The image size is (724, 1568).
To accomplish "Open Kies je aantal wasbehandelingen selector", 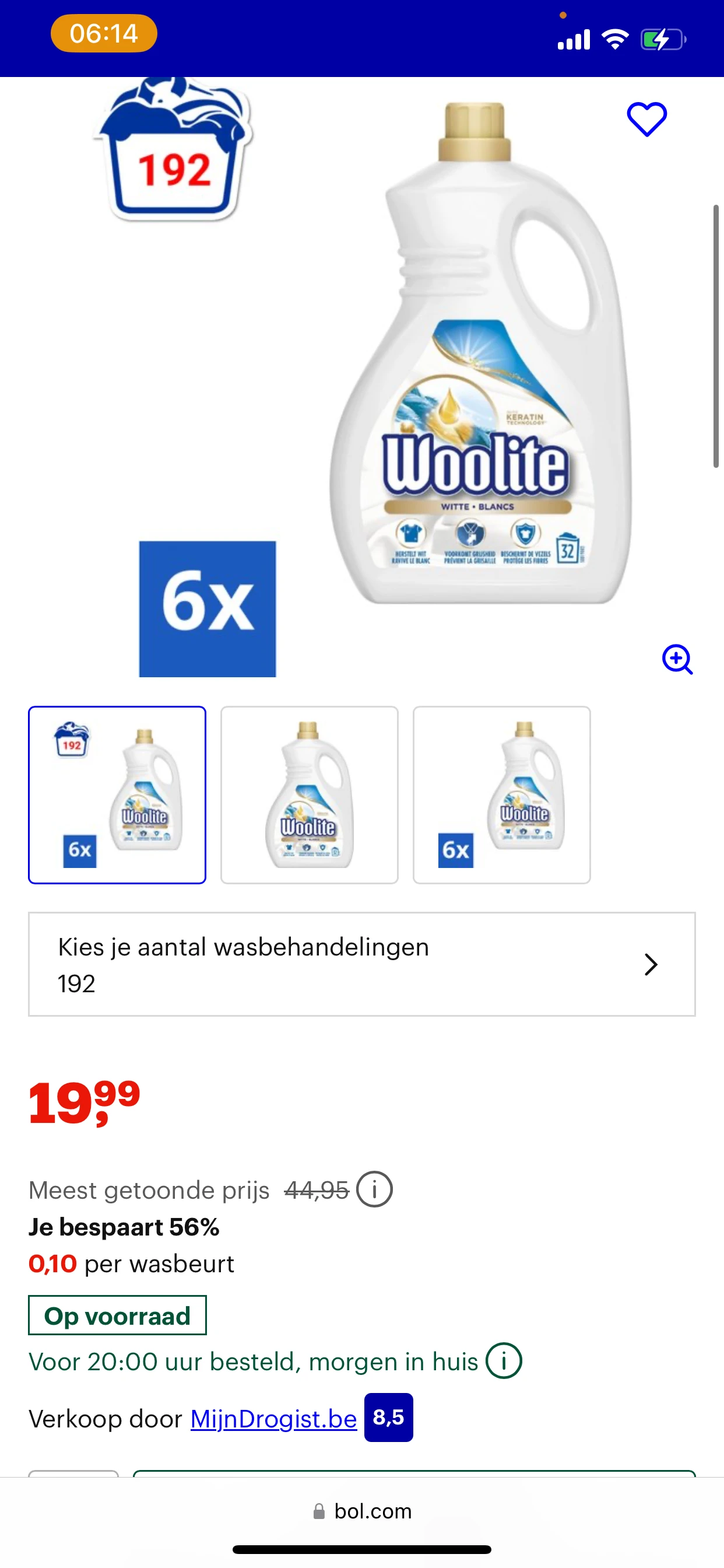I will (x=361, y=964).
